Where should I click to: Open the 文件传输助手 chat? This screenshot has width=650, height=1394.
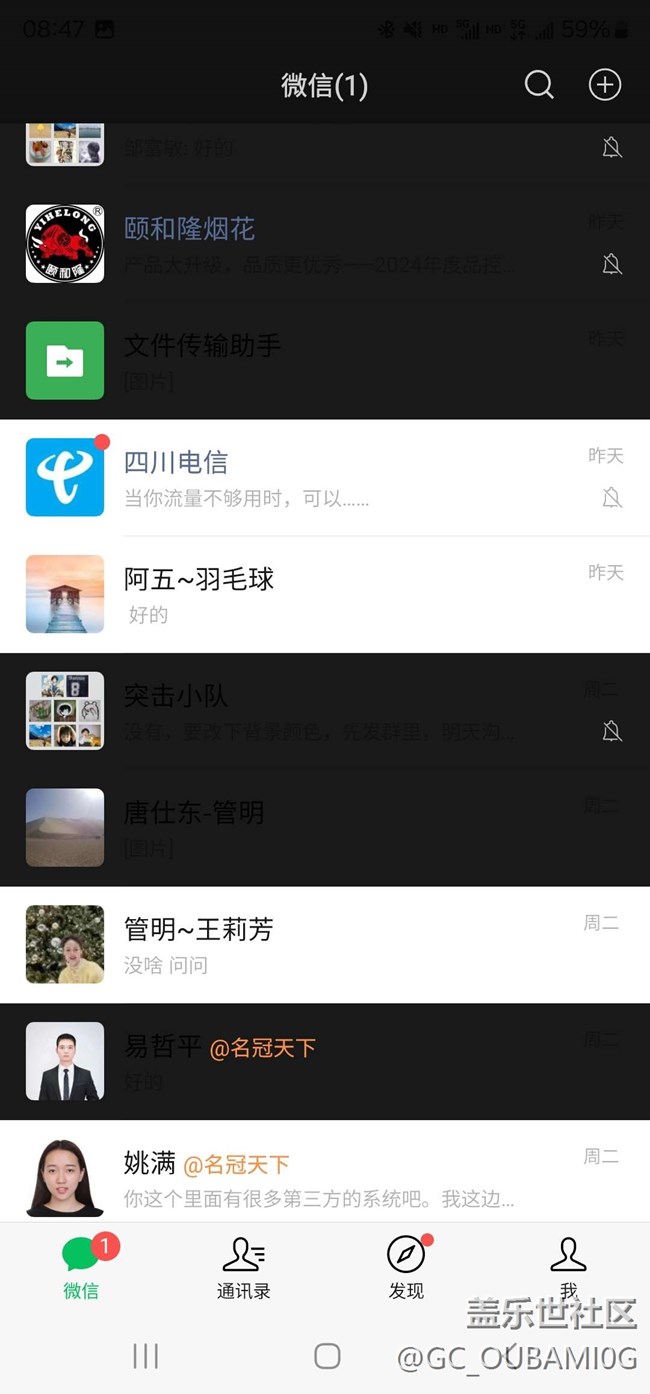[325, 361]
